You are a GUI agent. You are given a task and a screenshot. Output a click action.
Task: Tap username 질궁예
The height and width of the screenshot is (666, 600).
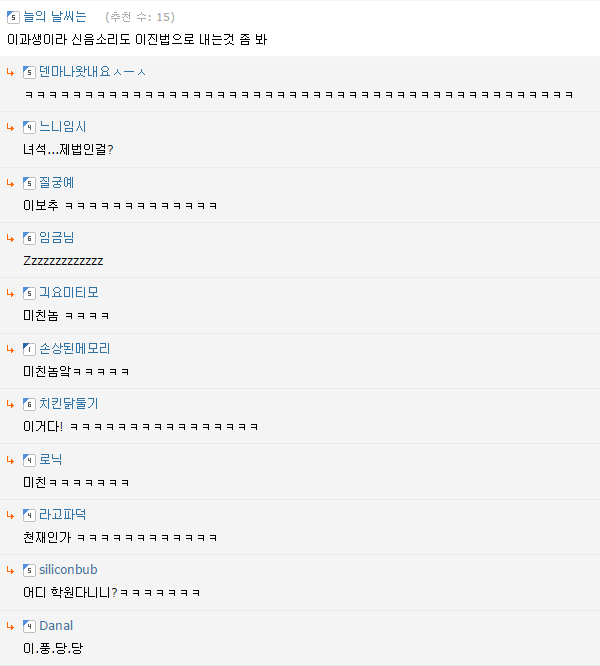pyautogui.click(x=56, y=182)
